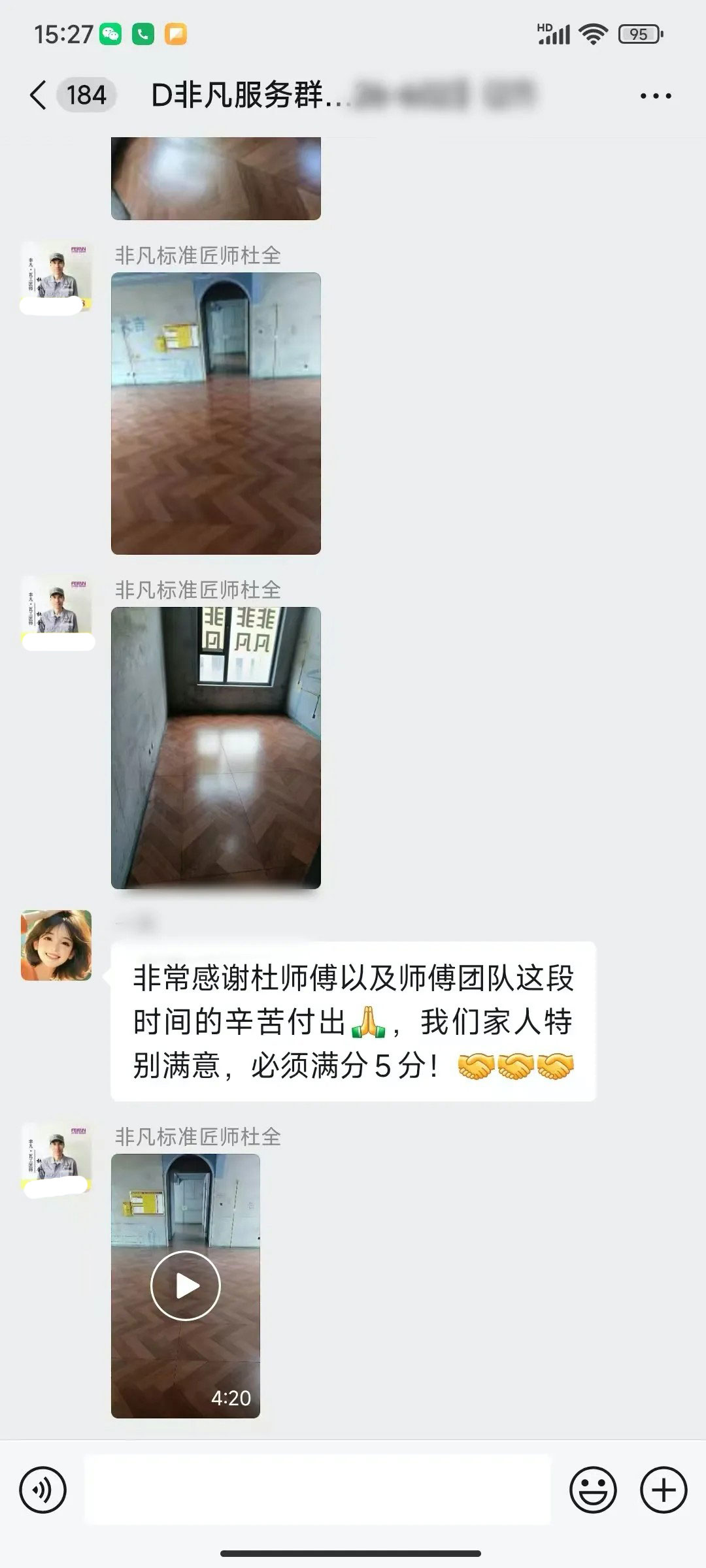Open the partially visible top floor photo

[216, 178]
